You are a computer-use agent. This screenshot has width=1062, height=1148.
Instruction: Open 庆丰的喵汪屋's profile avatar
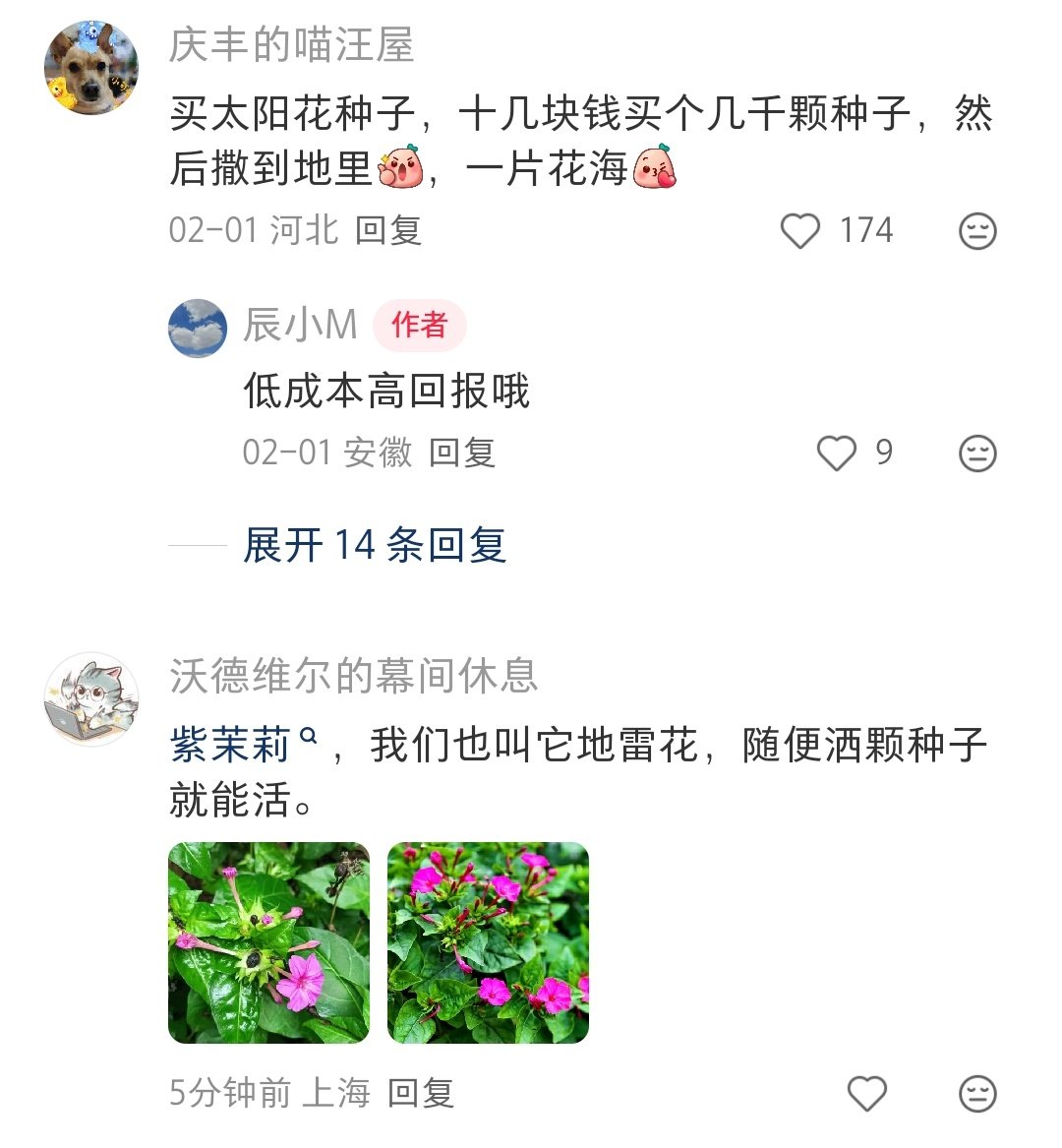pos(91,68)
